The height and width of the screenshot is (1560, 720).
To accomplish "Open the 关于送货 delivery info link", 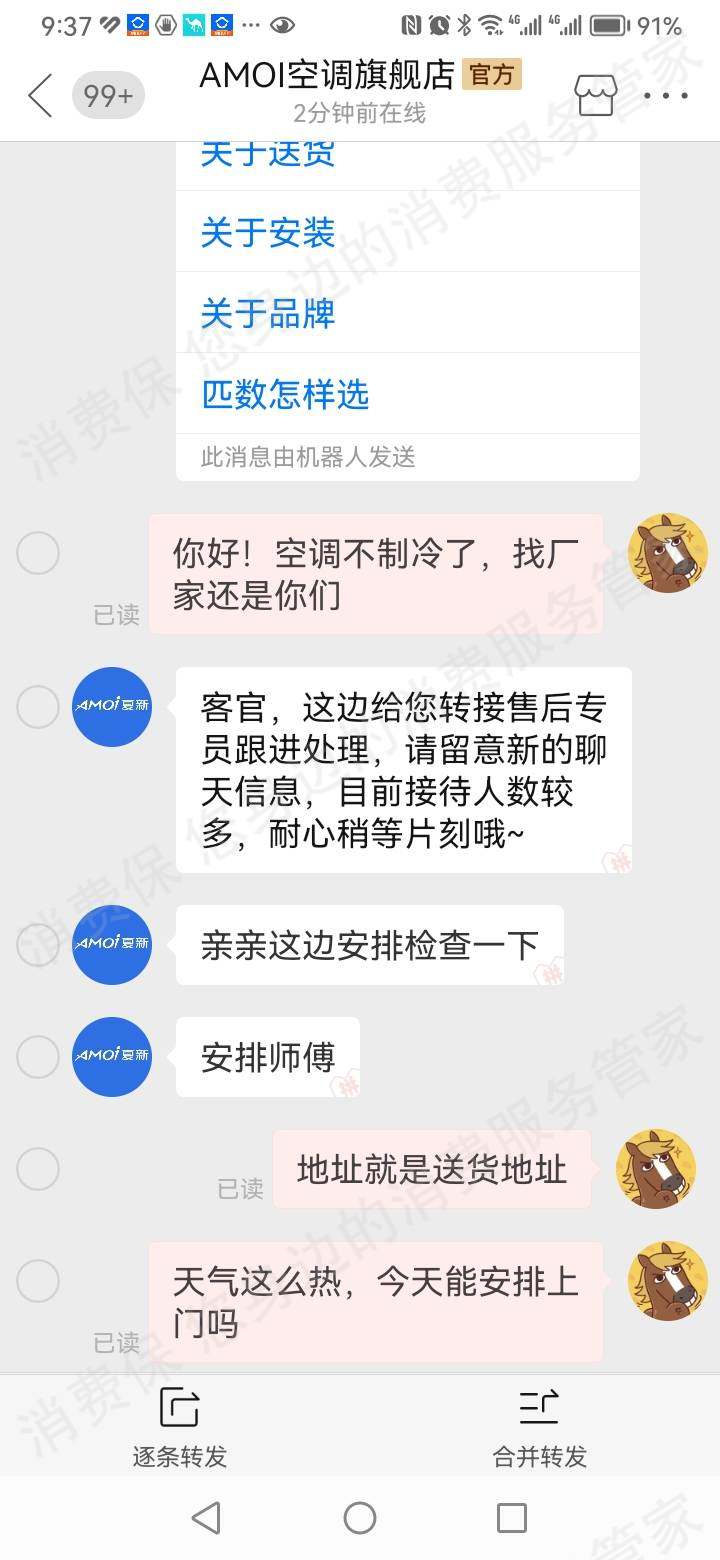I will pos(268,152).
